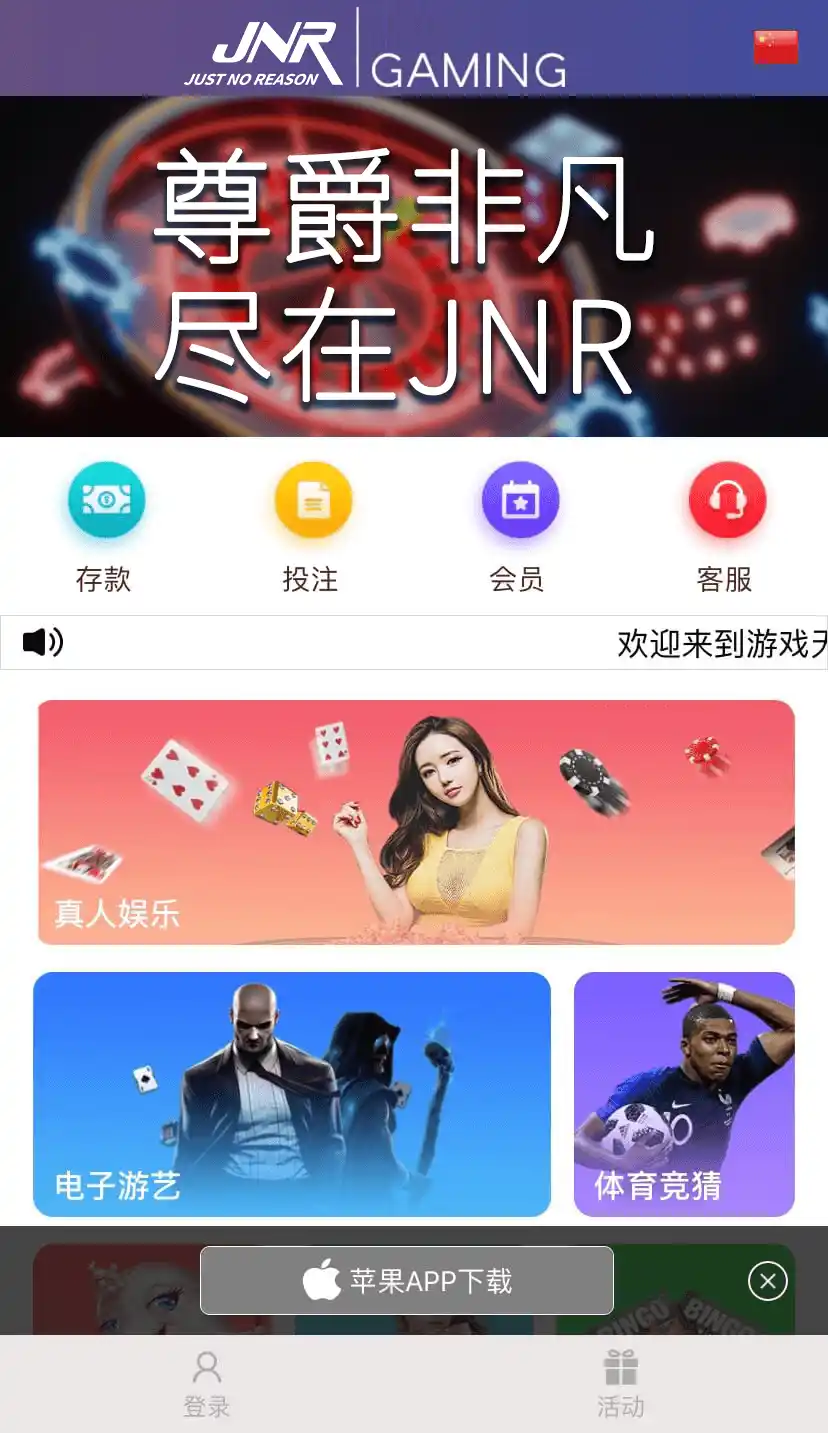Switch to the 登录 login tab
This screenshot has width=828, height=1433.
(207, 1384)
